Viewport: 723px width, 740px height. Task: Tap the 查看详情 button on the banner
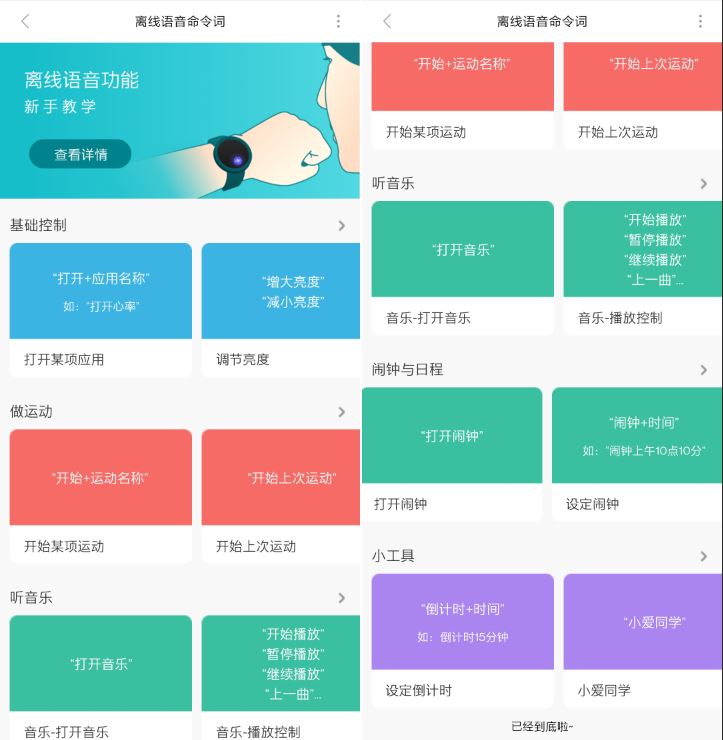tap(80, 155)
